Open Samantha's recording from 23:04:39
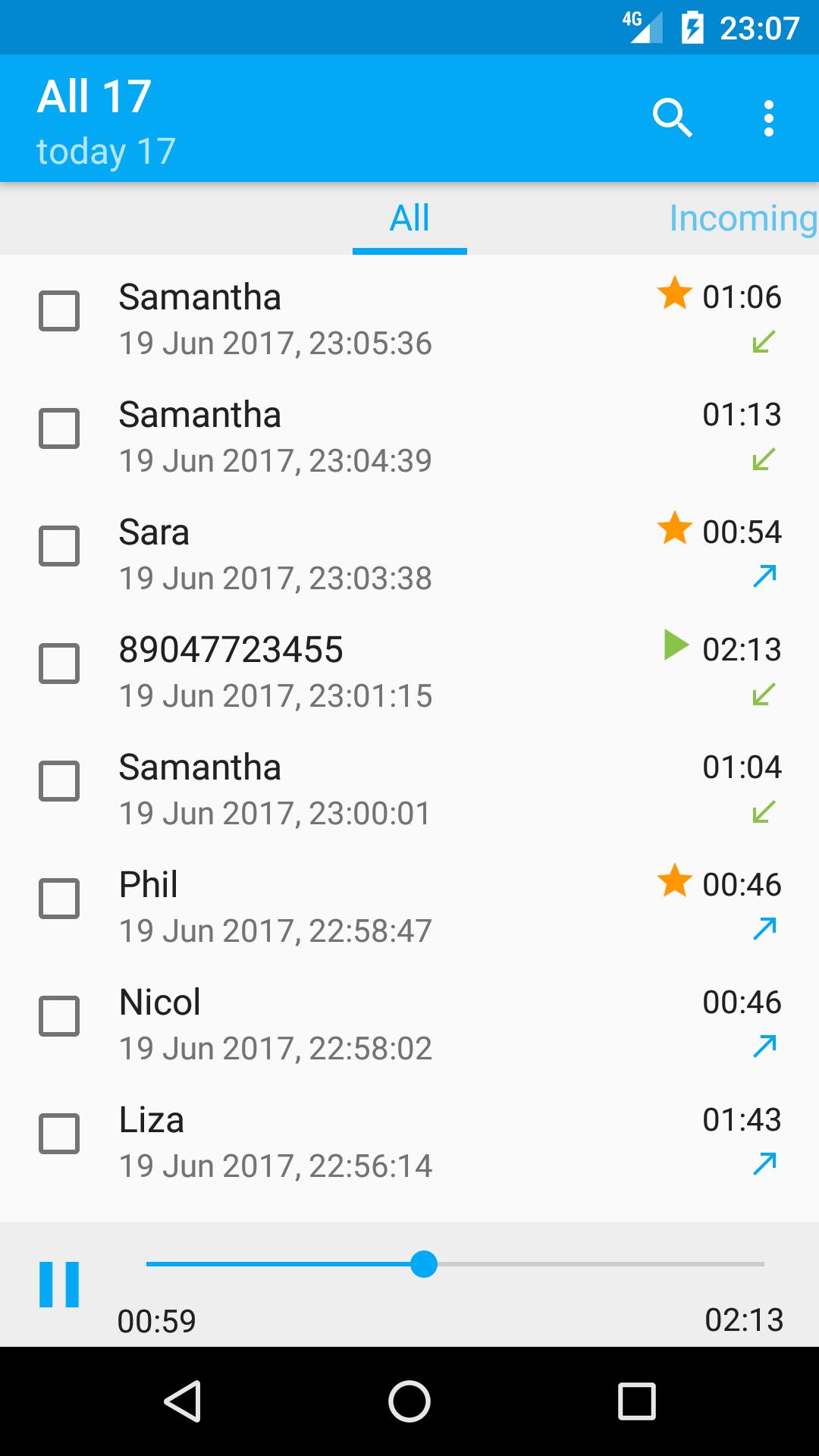 [379, 437]
